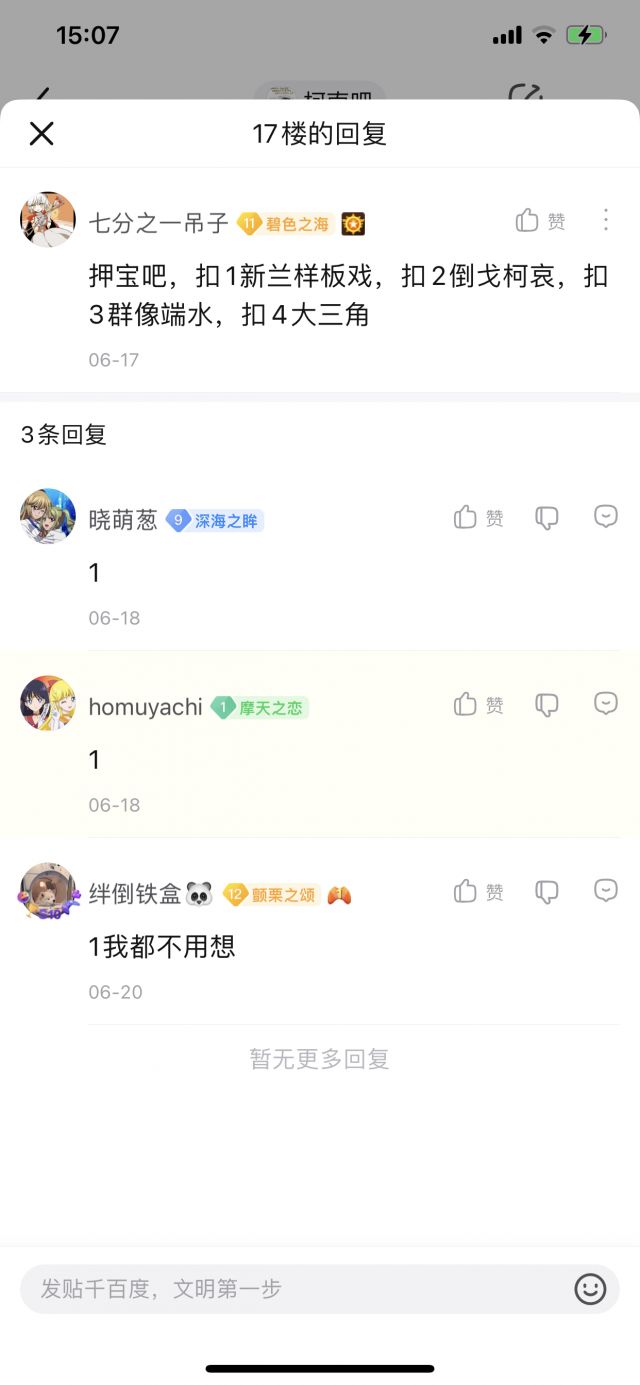The image size is (640, 1385).
Task: Open the emoji picker in reply box
Action: pyautogui.click(x=590, y=1289)
